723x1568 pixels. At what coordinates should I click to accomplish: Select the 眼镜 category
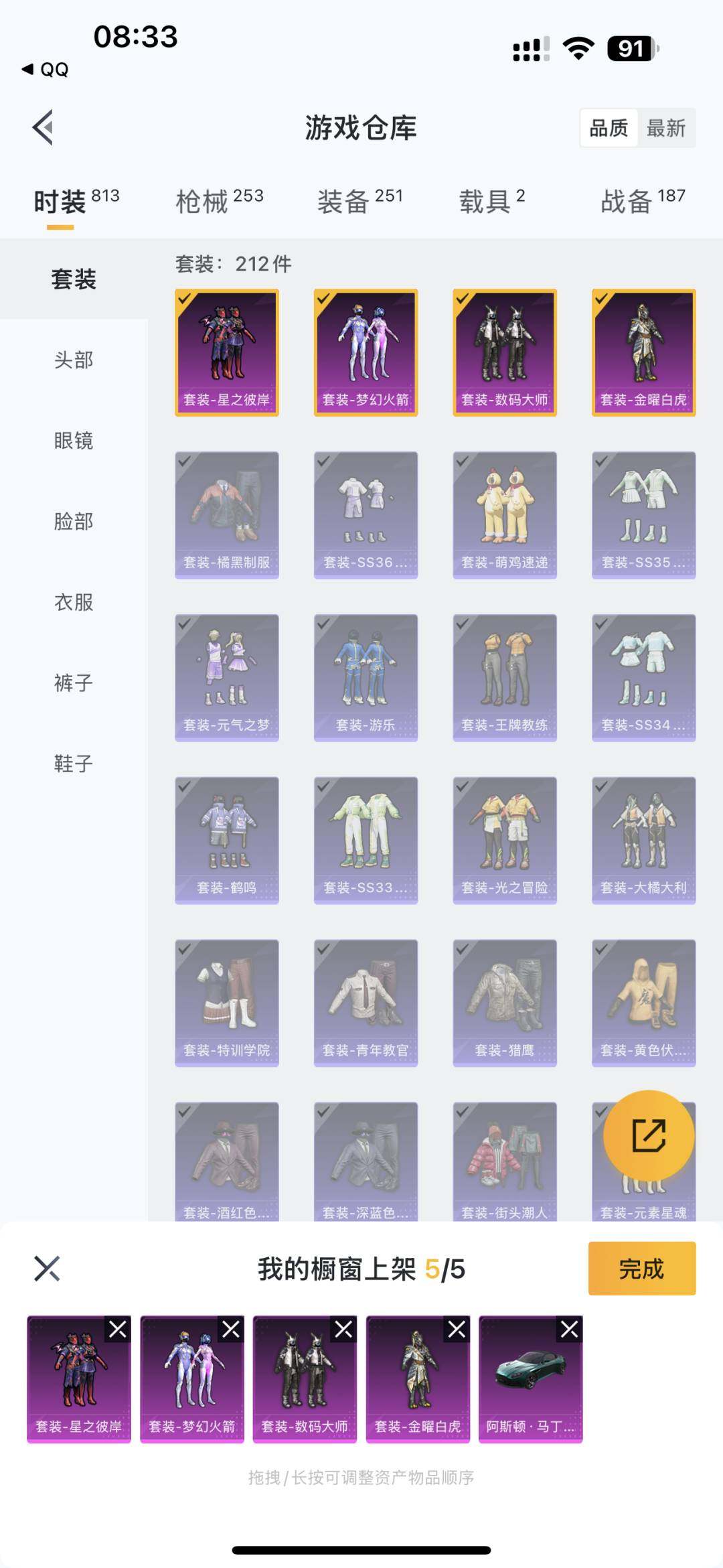tap(74, 441)
